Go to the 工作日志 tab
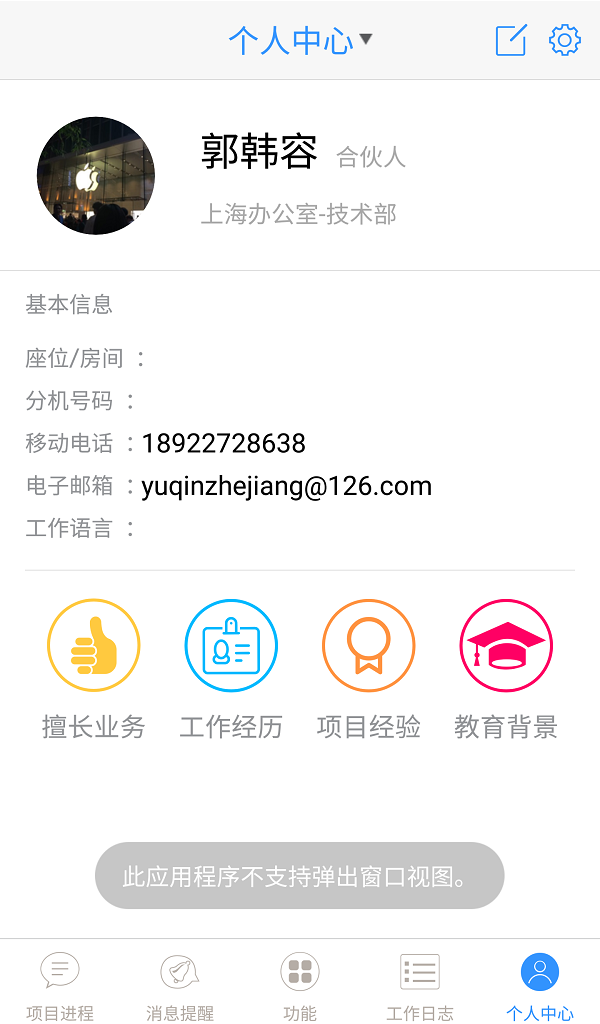 [x=420, y=985]
